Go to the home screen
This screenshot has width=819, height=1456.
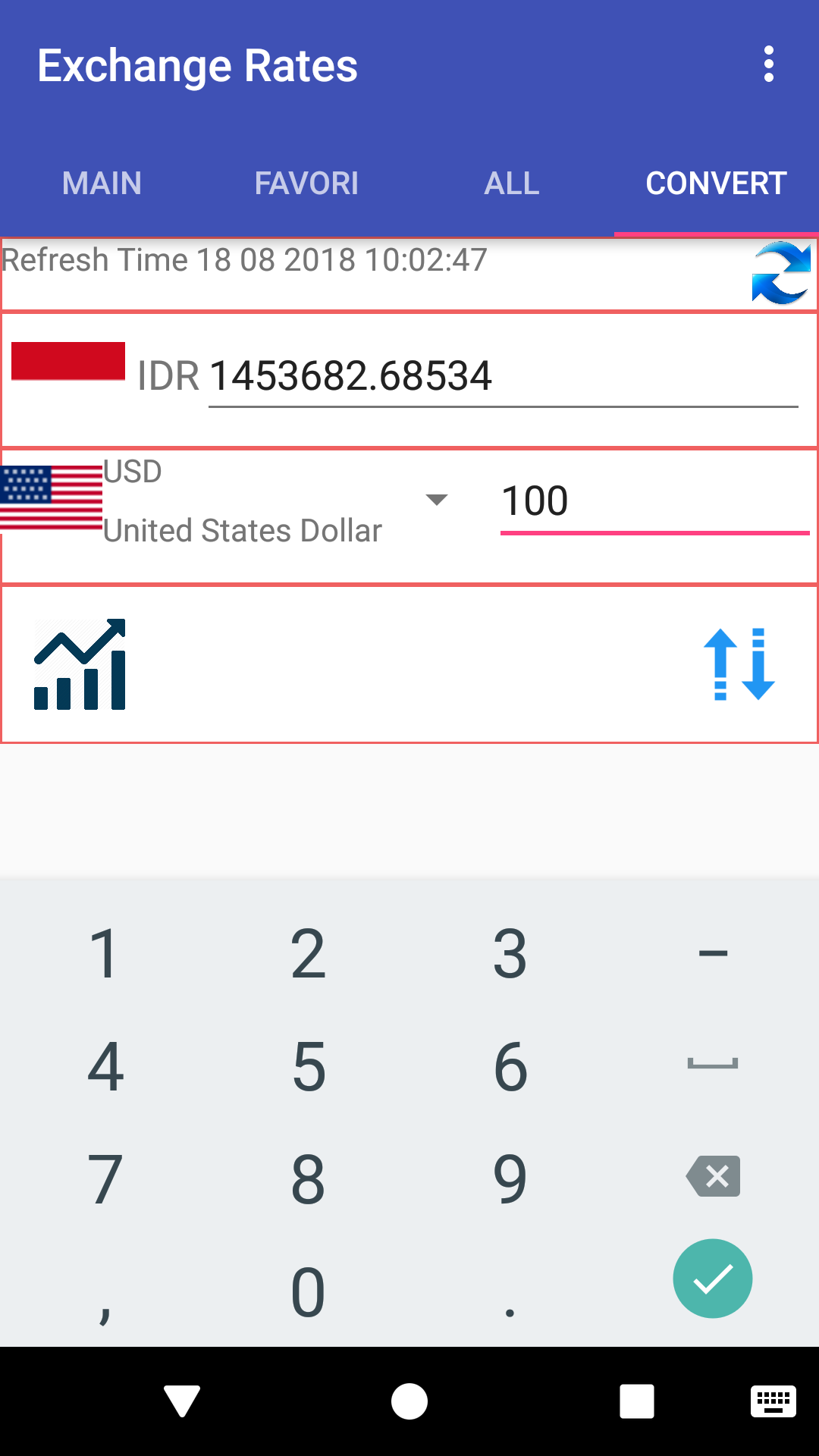click(409, 1401)
